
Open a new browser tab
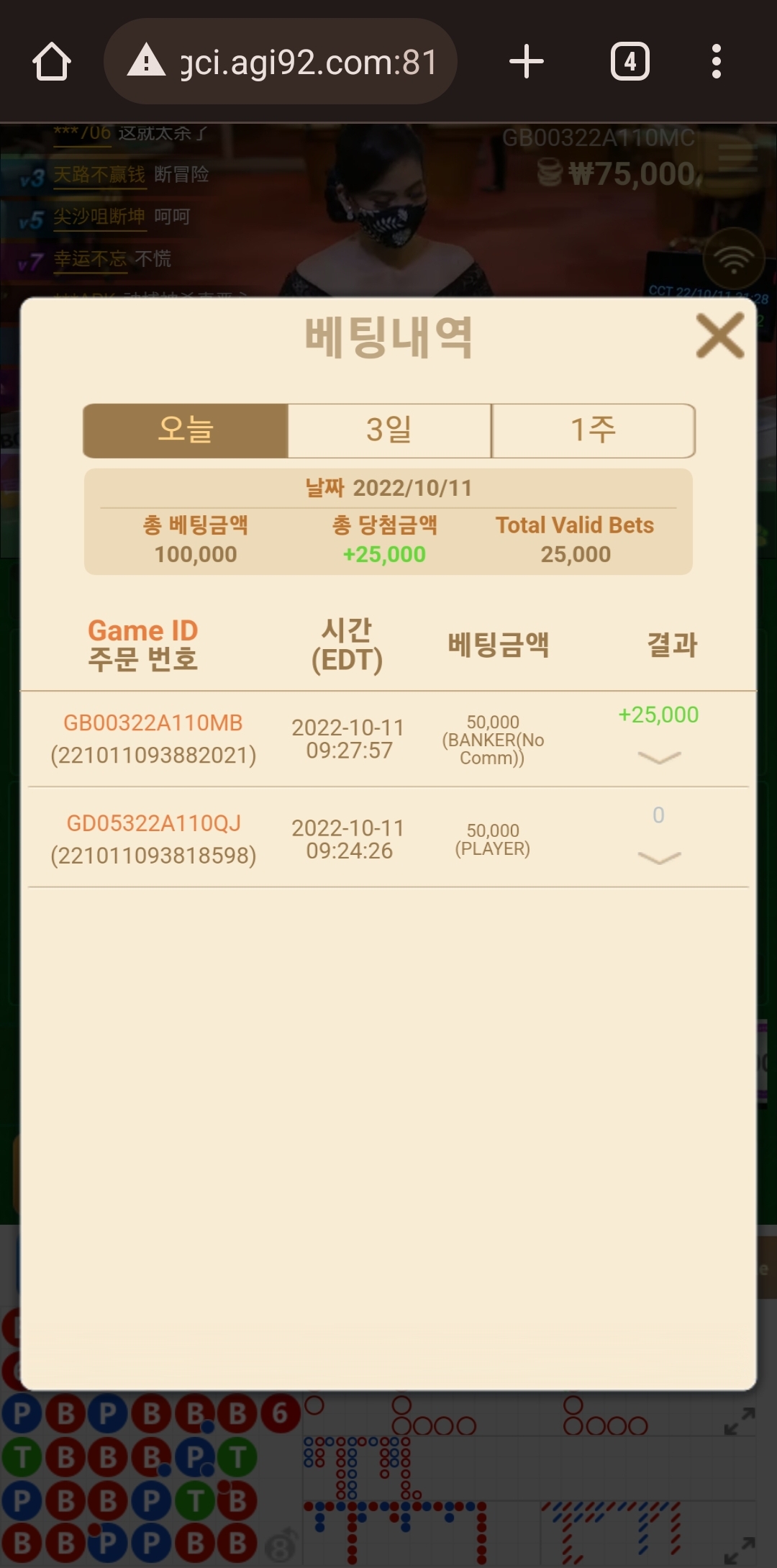527,62
